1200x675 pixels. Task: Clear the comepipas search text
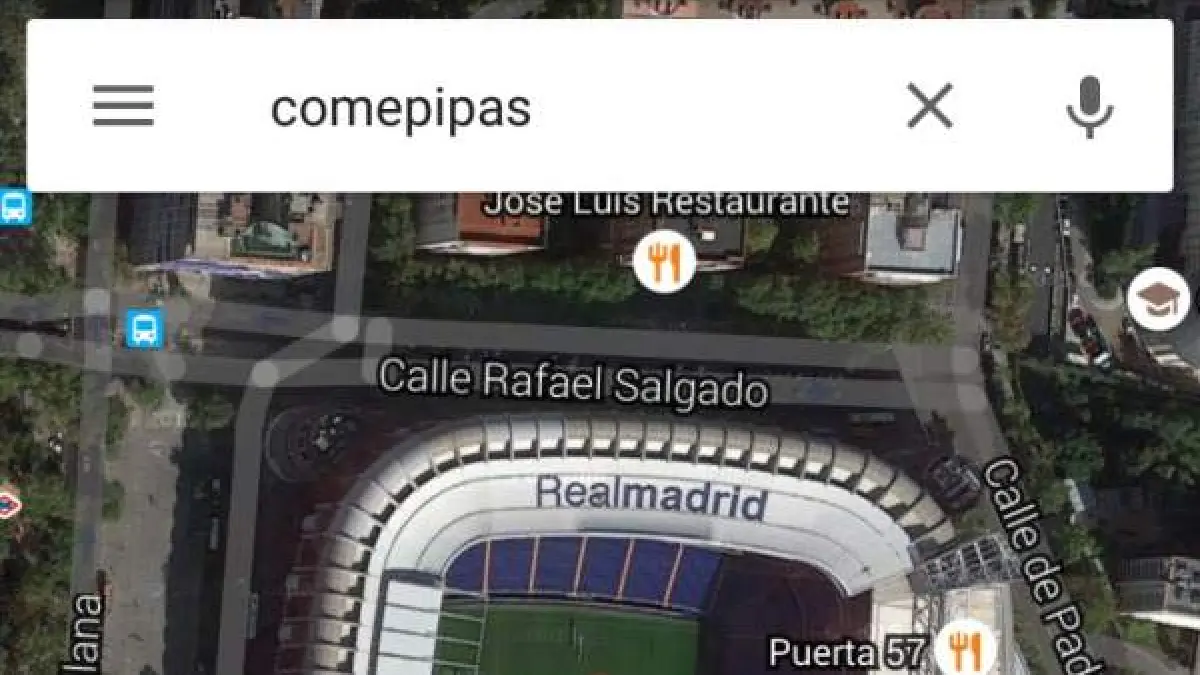pyautogui.click(x=929, y=106)
